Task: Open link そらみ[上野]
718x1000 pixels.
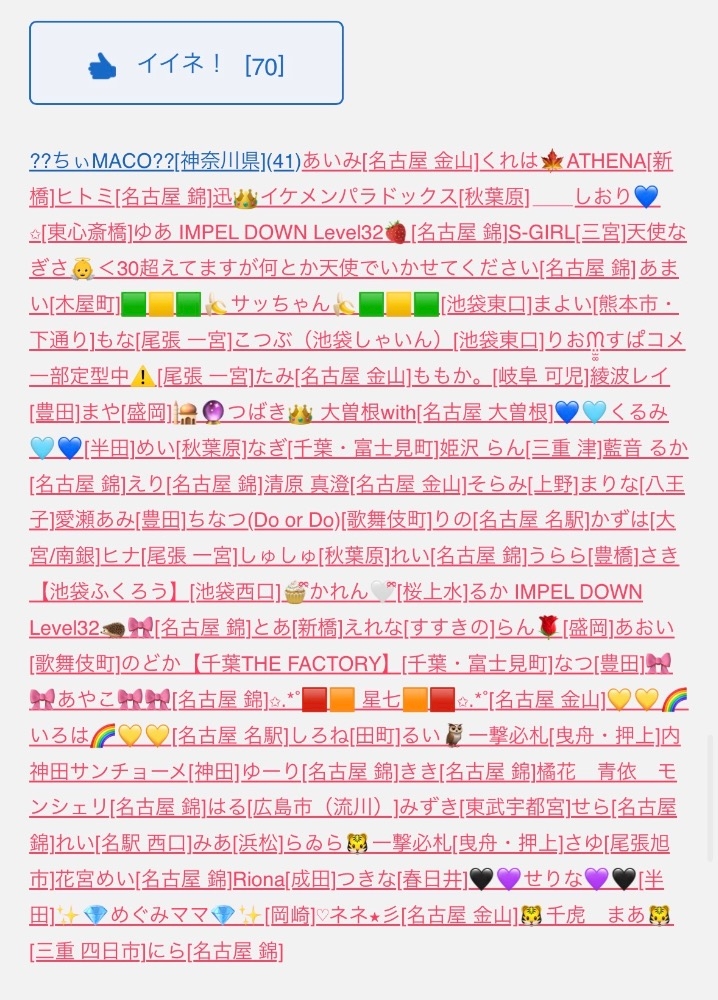Action: [522, 484]
